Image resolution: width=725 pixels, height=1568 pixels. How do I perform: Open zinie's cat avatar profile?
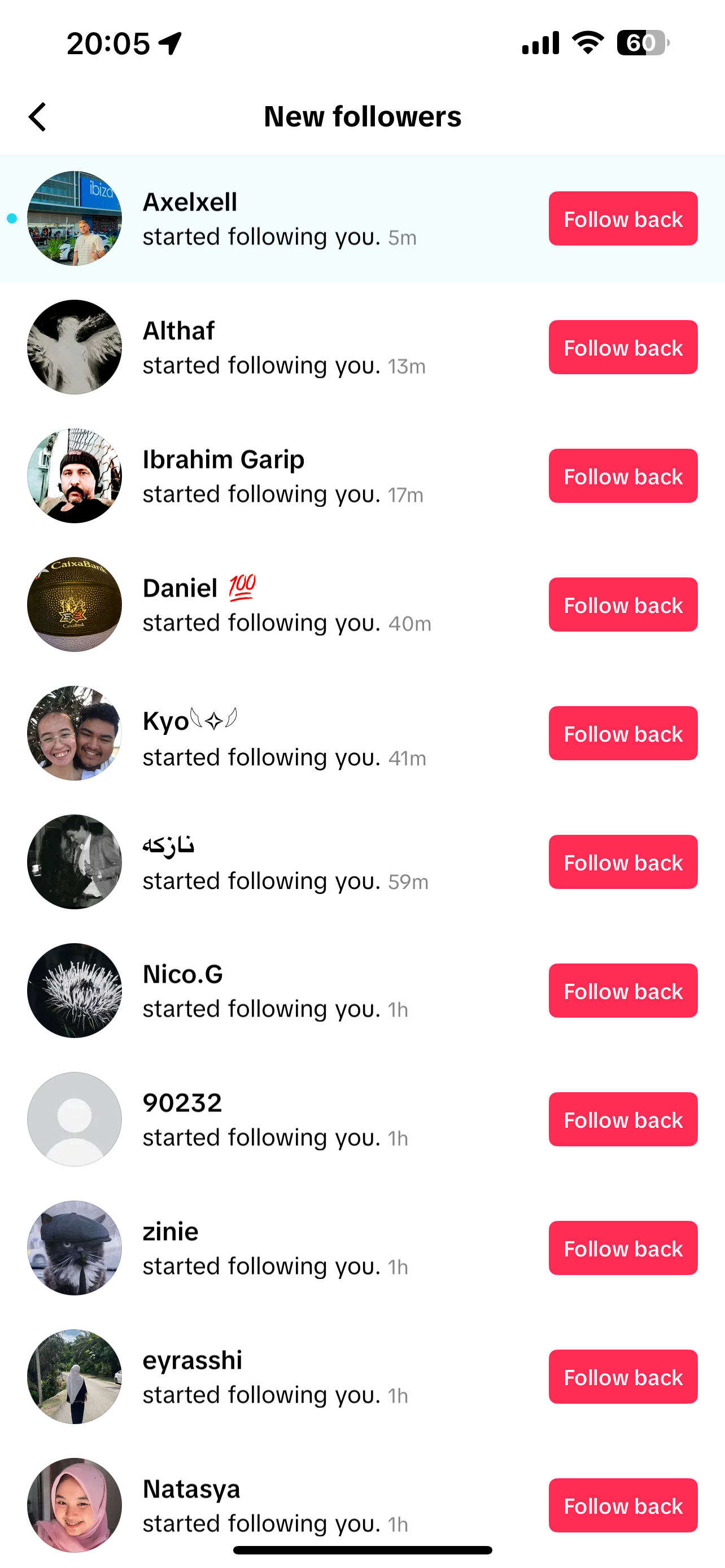75,1248
